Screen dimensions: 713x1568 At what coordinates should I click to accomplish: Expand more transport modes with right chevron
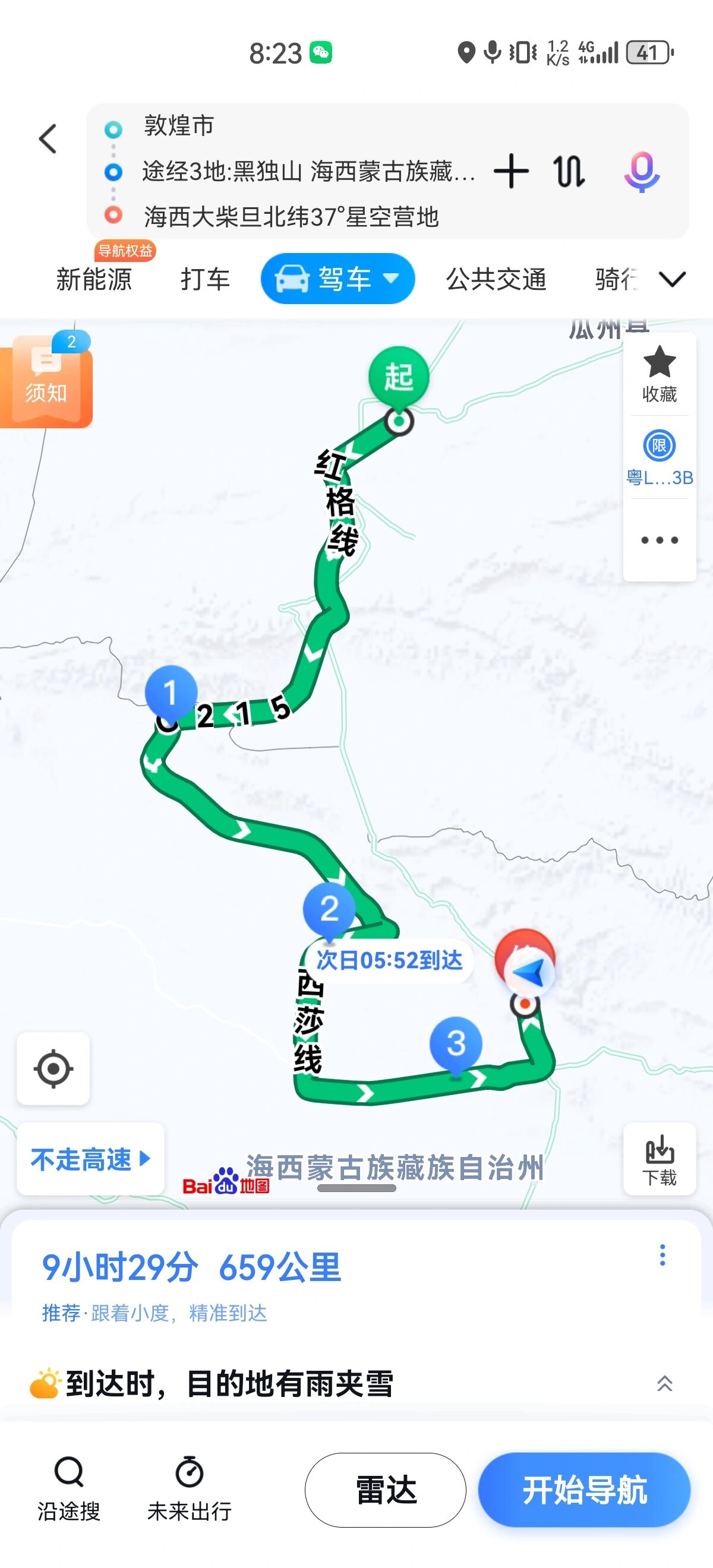pyautogui.click(x=671, y=280)
